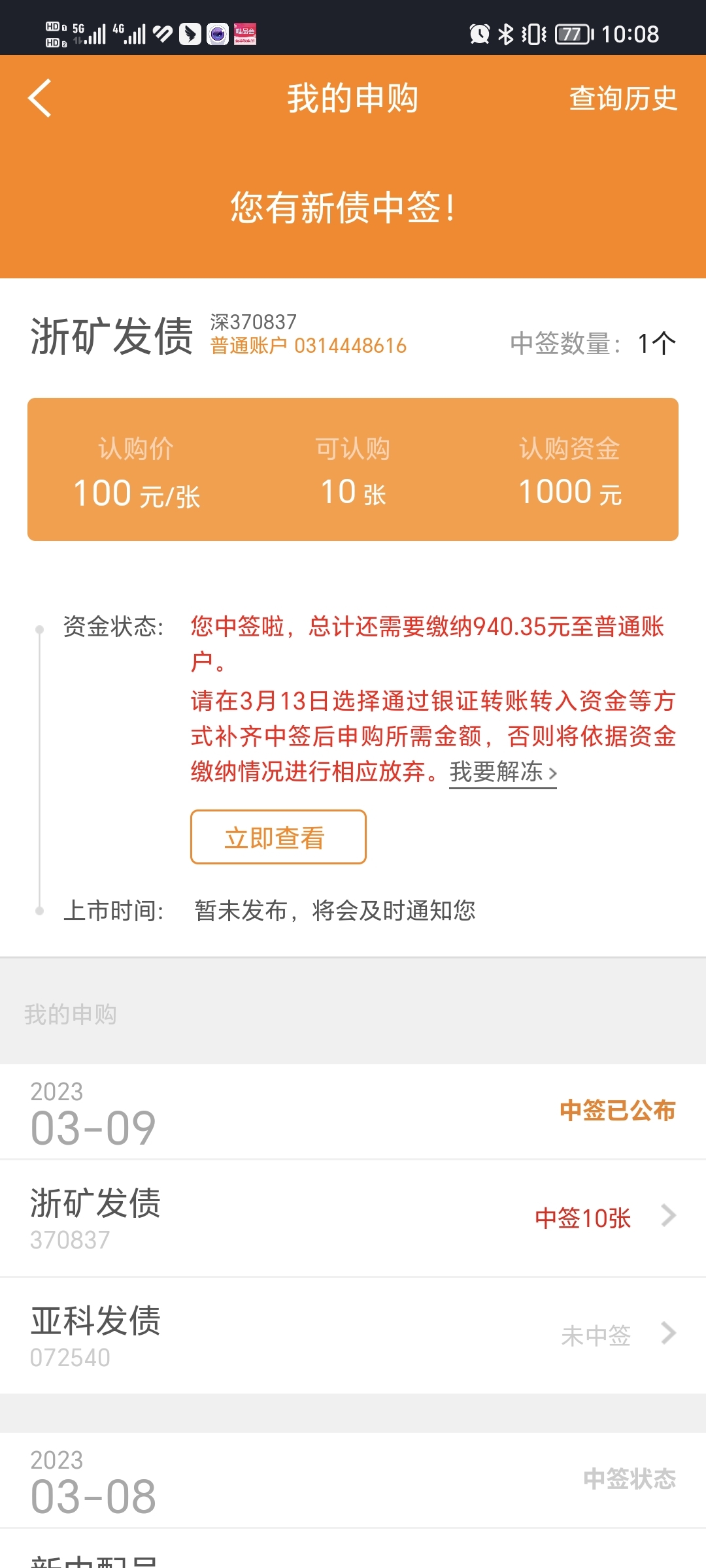Tap the 我要解冻 link
The image size is (706, 1568).
(503, 772)
